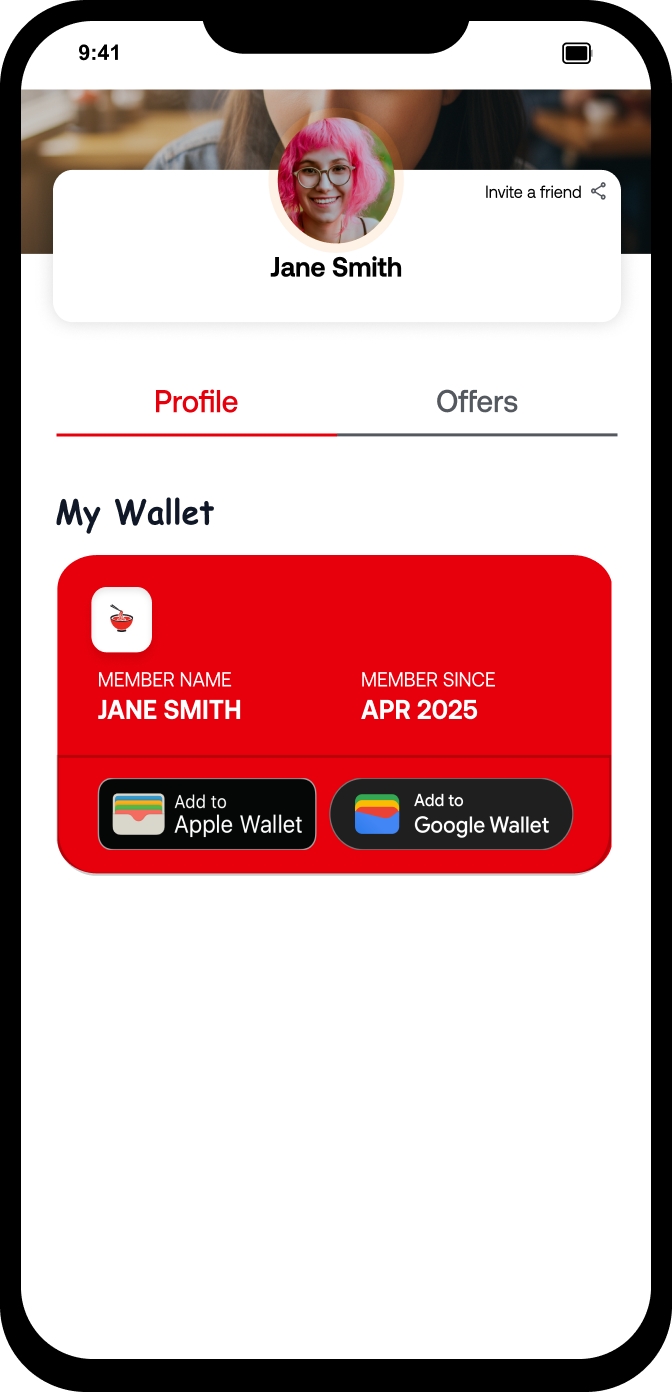Invite a friend via share link

545,192
